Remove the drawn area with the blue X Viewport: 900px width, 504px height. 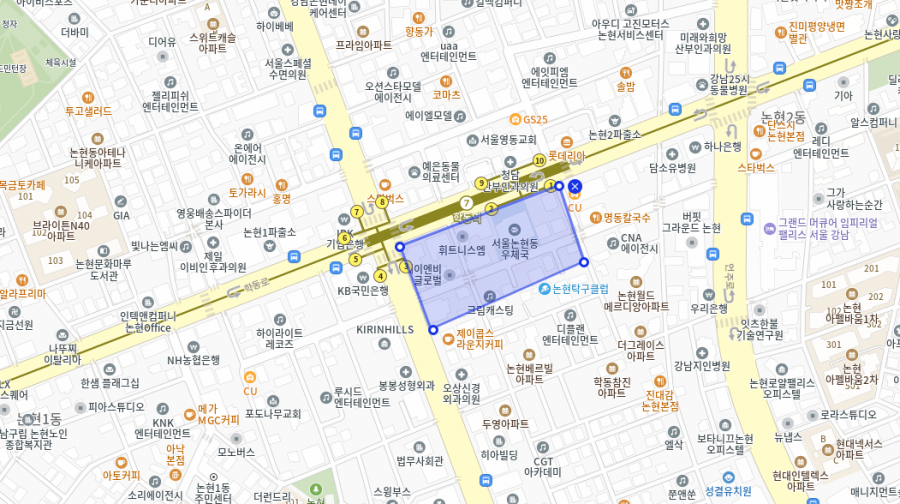575,186
